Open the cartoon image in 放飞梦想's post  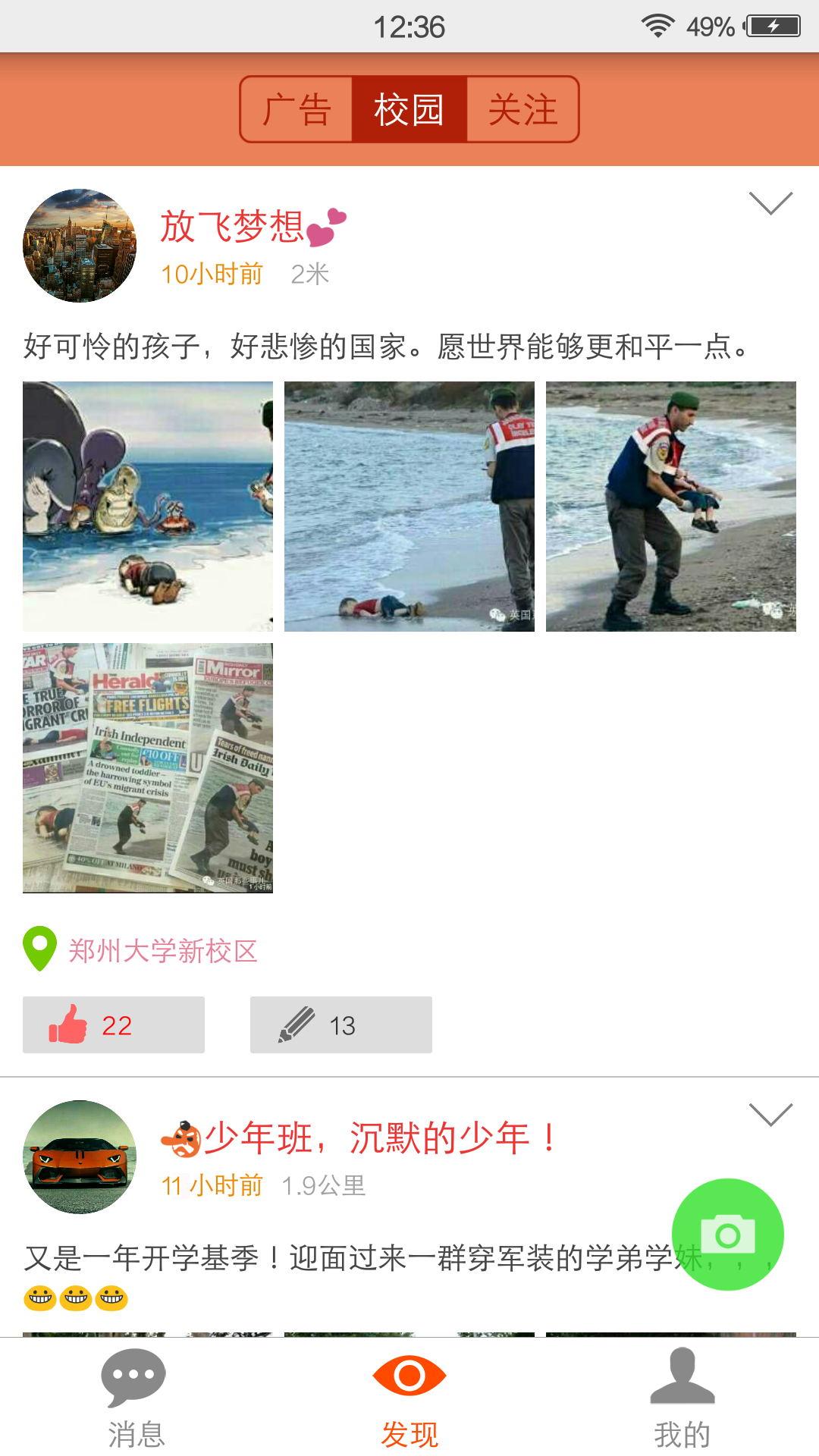(148, 507)
